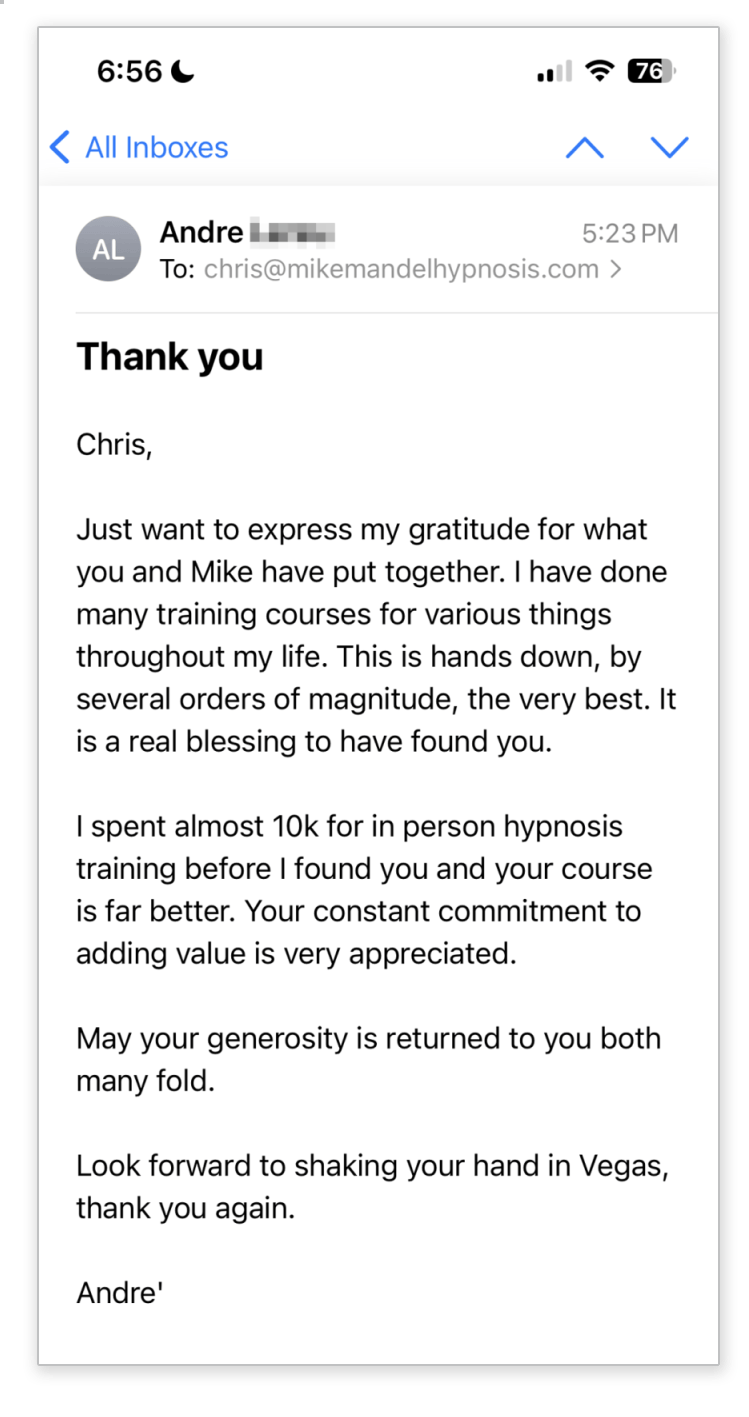Jump to the next message arrow
The width and height of the screenshot is (749, 1417).
(669, 148)
